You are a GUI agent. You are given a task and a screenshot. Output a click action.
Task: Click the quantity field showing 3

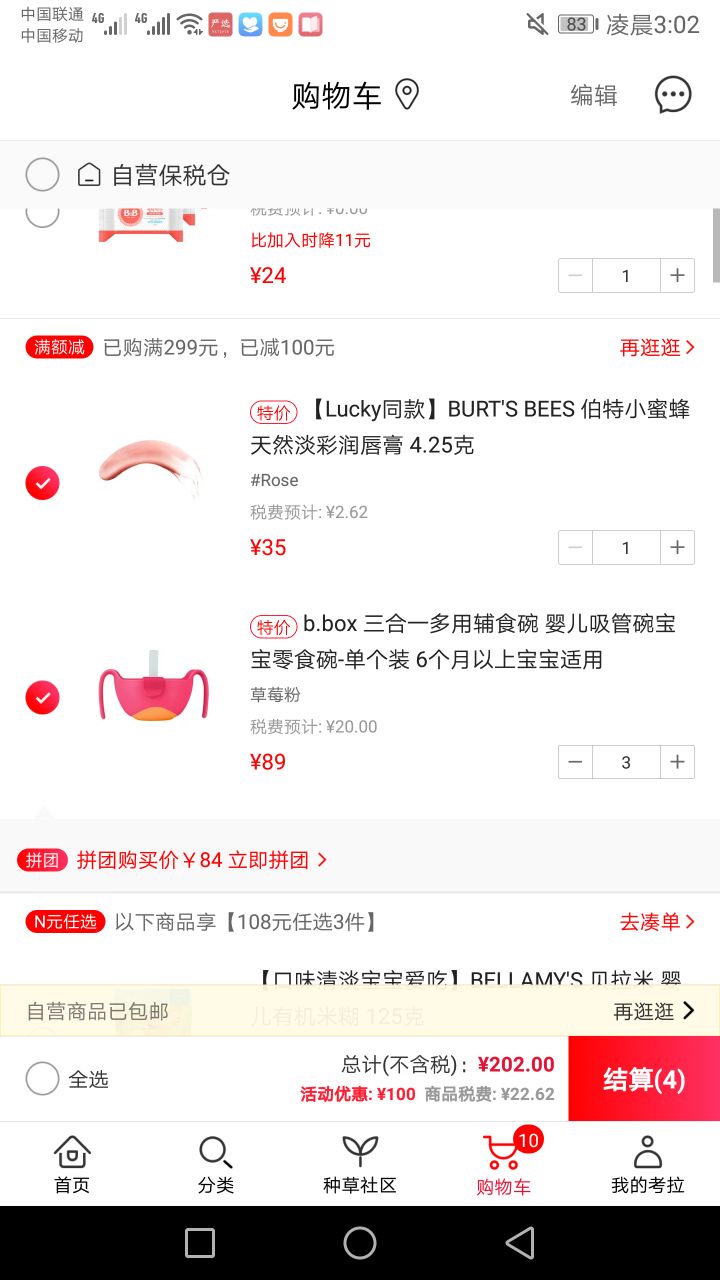pyautogui.click(x=626, y=762)
